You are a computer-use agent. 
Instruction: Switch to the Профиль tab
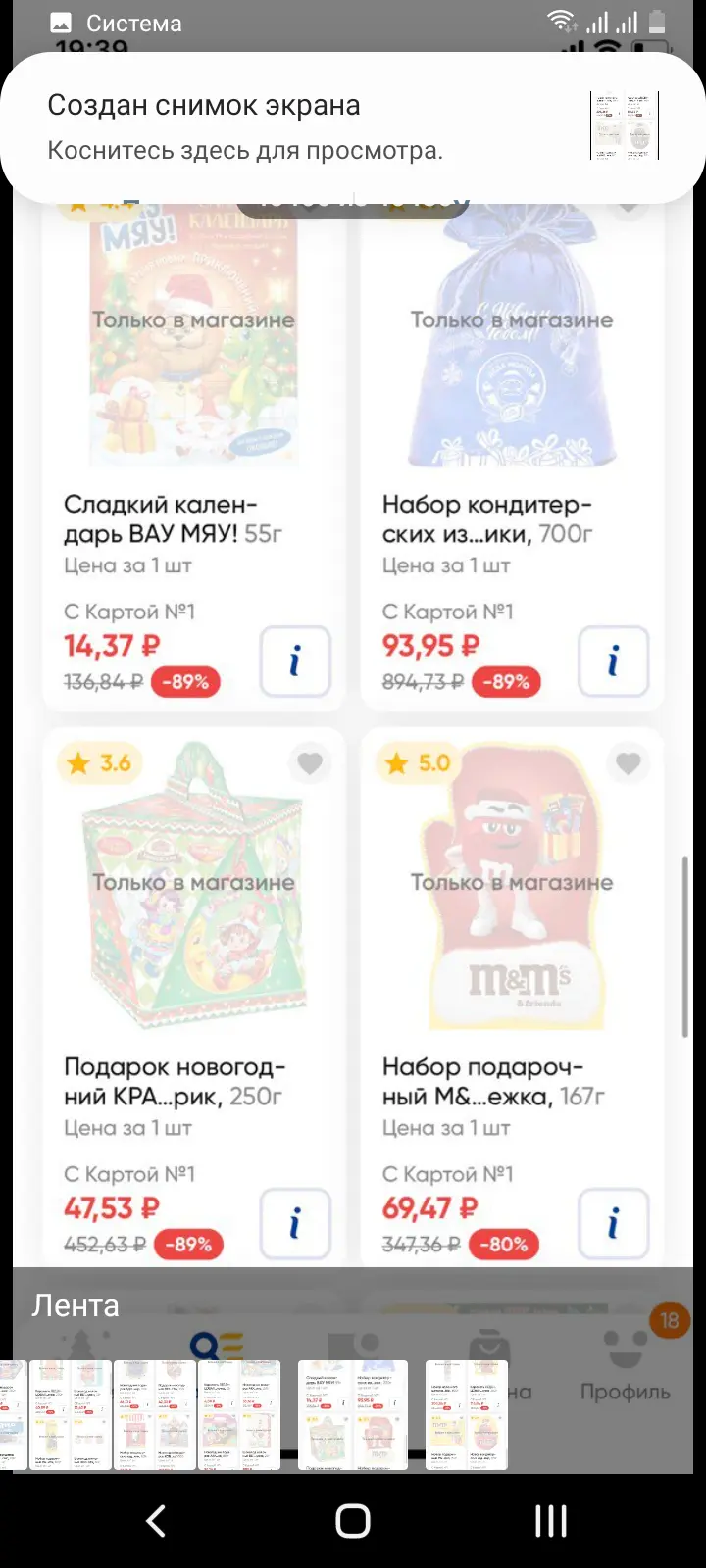626,1362
